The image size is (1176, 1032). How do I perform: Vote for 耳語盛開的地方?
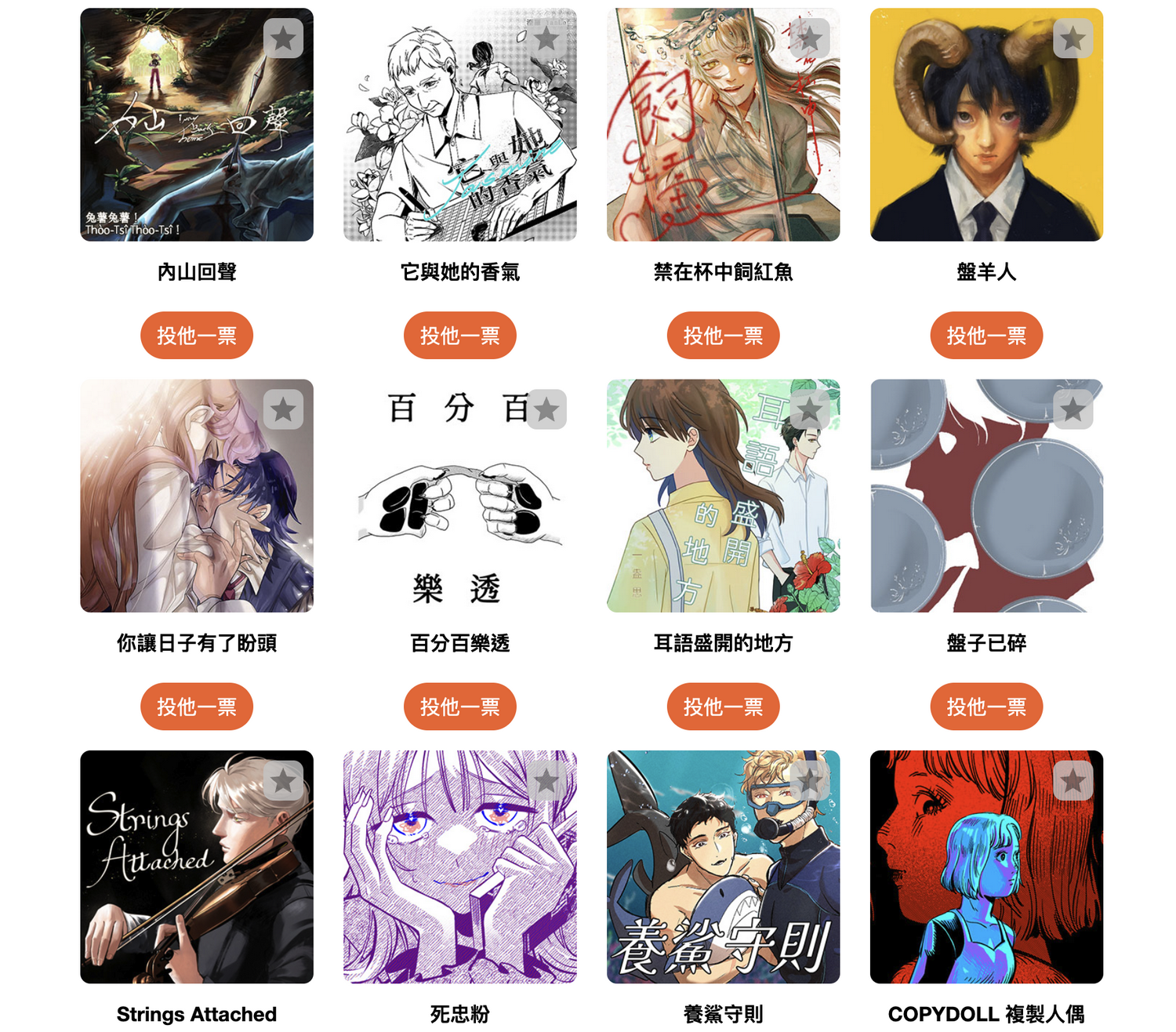[x=723, y=707]
